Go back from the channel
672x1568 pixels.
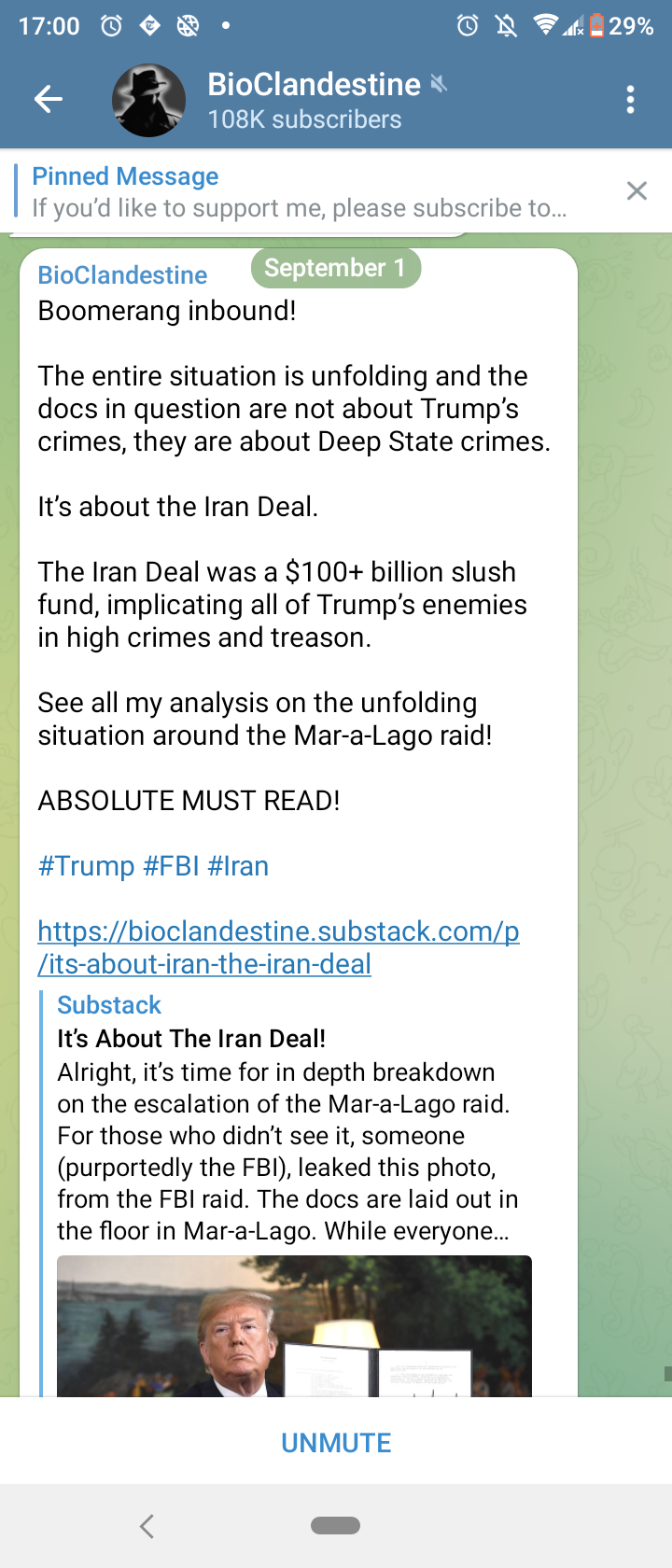pos(48,99)
